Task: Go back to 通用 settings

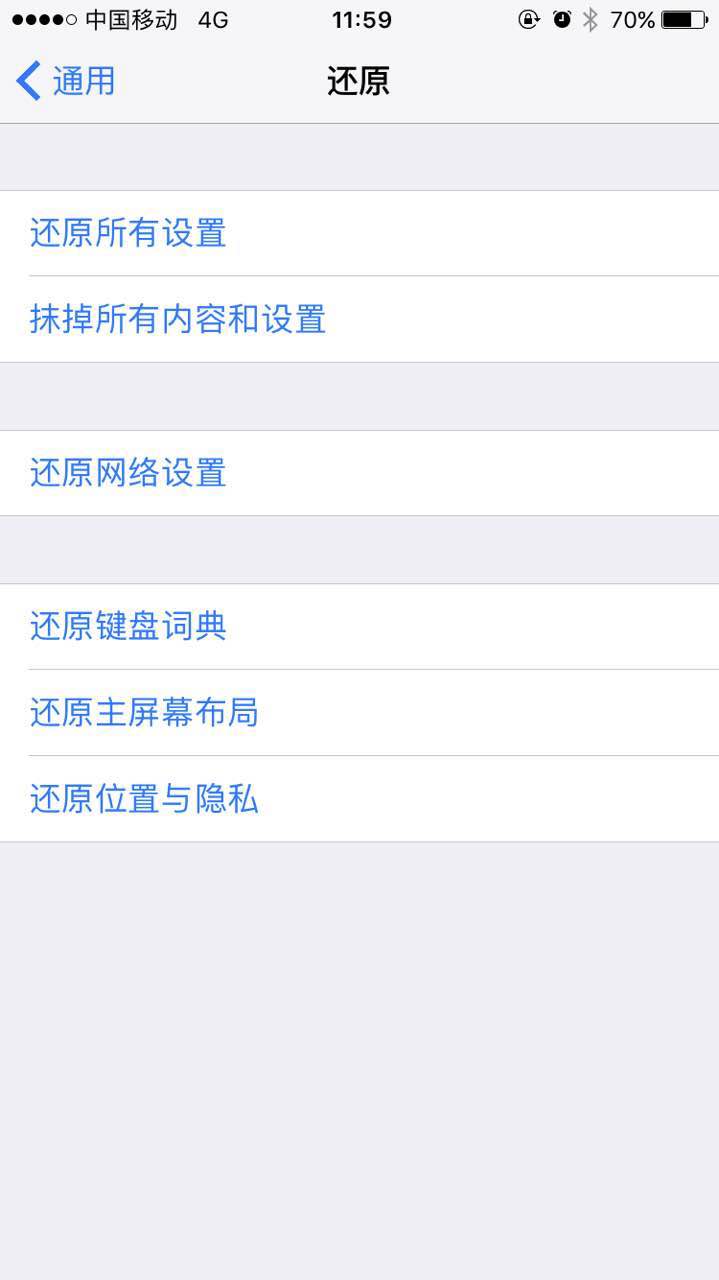Action: tap(66, 80)
